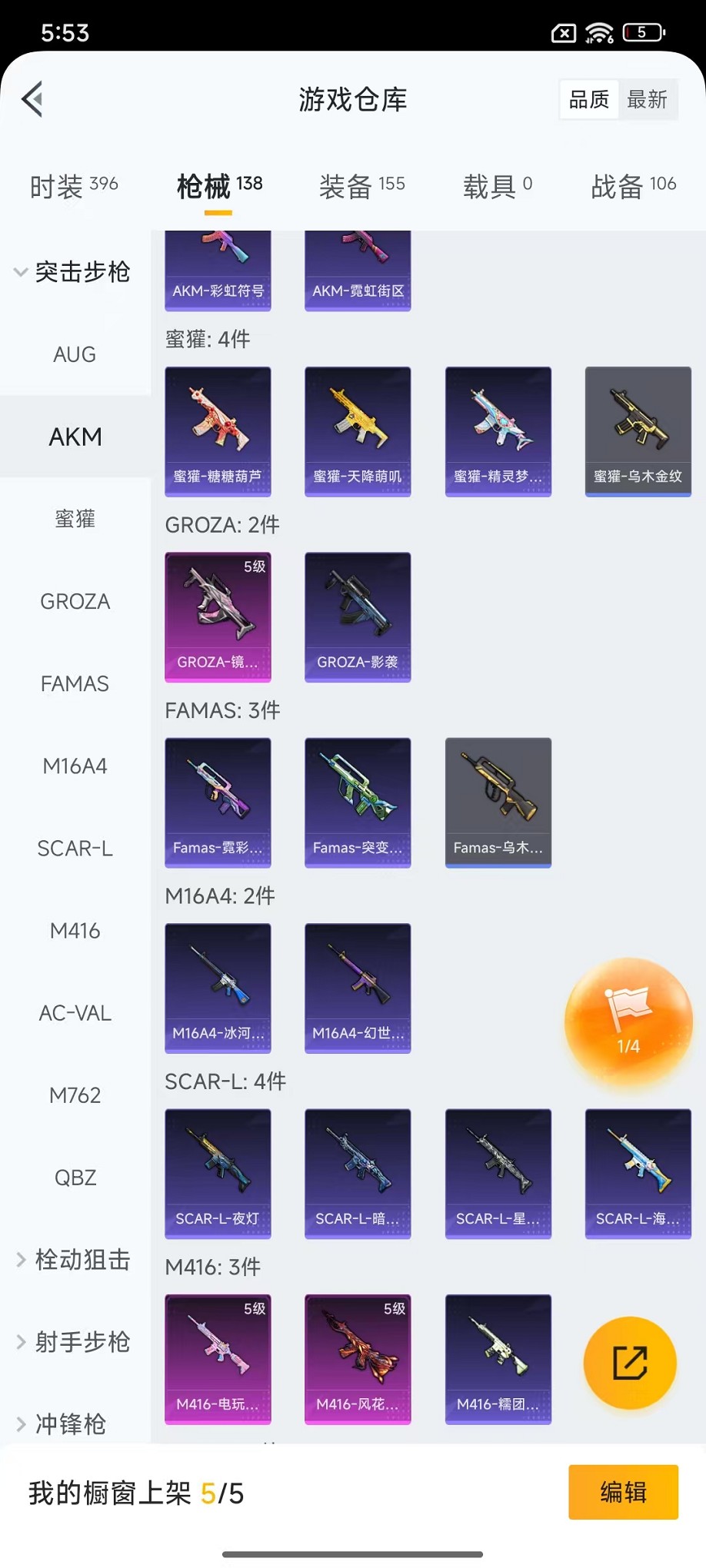The height and width of the screenshot is (1568, 706).
Task: Tap the 编辑 button
Action: point(623,1492)
